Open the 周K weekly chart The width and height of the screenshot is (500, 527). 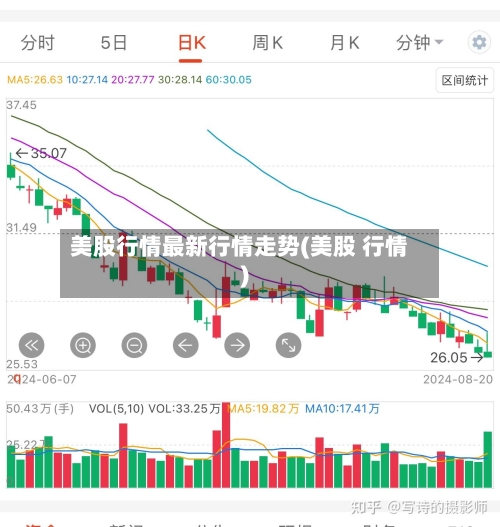coord(267,43)
